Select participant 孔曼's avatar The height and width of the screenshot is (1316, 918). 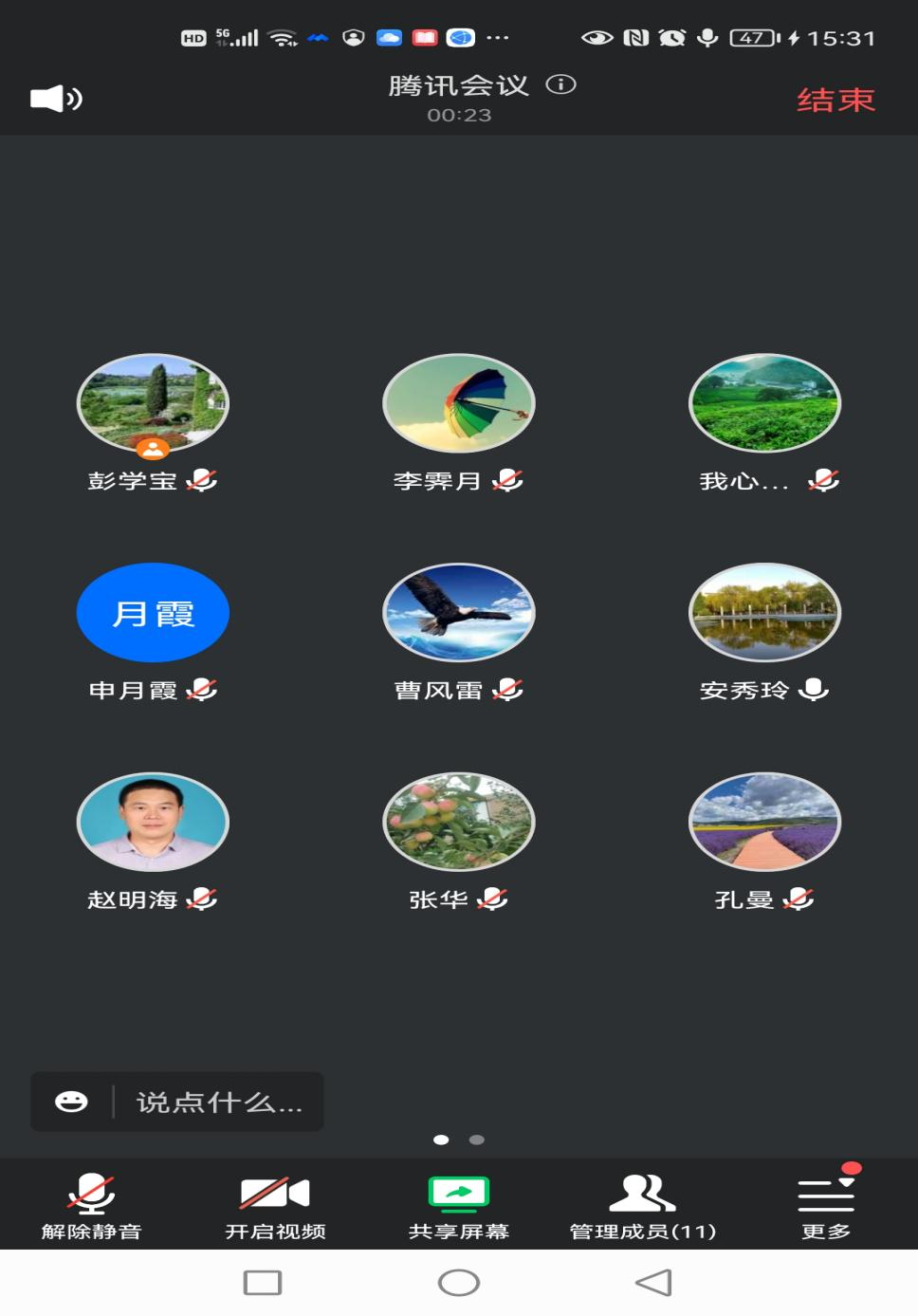764,822
